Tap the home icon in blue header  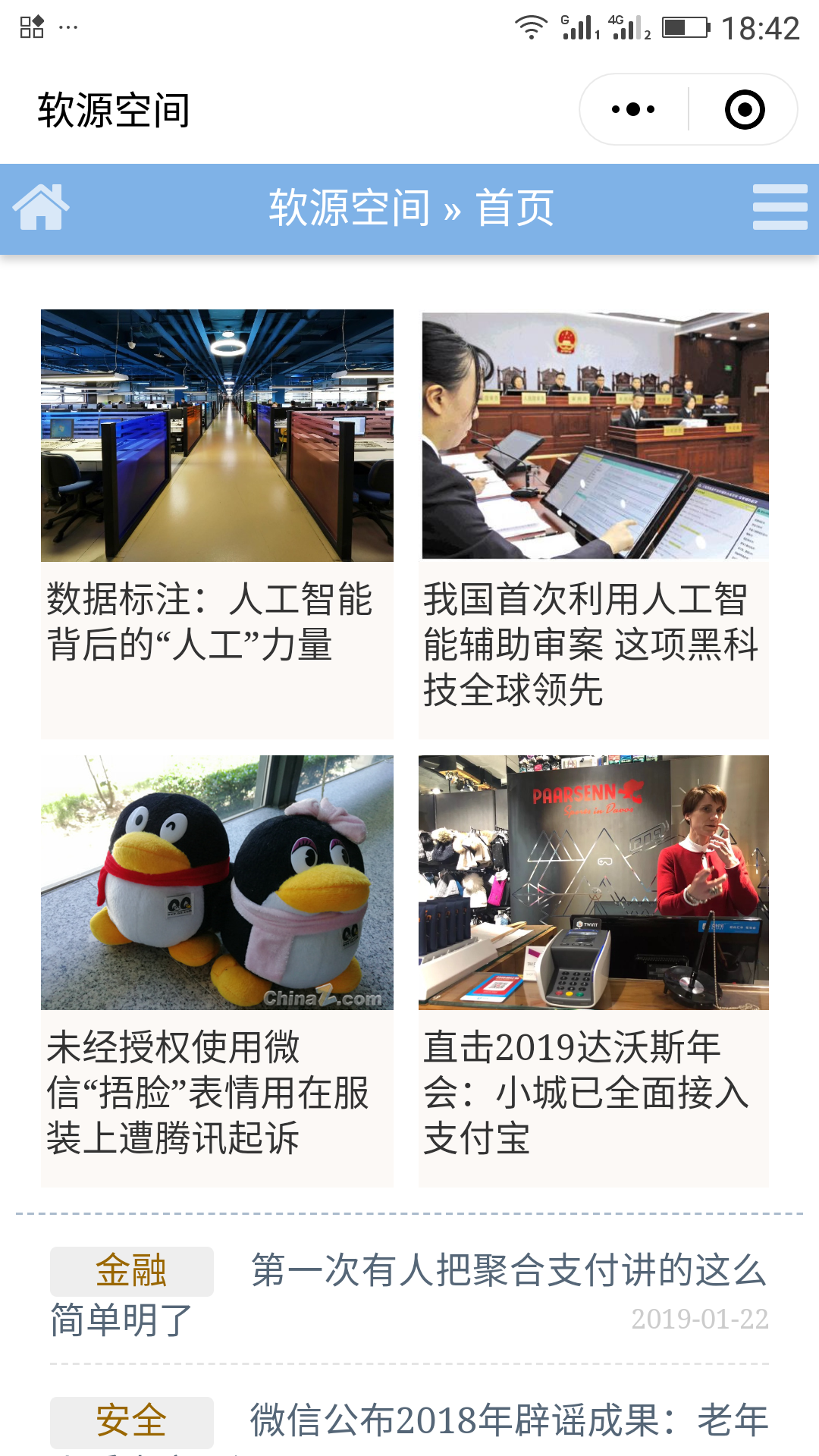[x=41, y=207]
